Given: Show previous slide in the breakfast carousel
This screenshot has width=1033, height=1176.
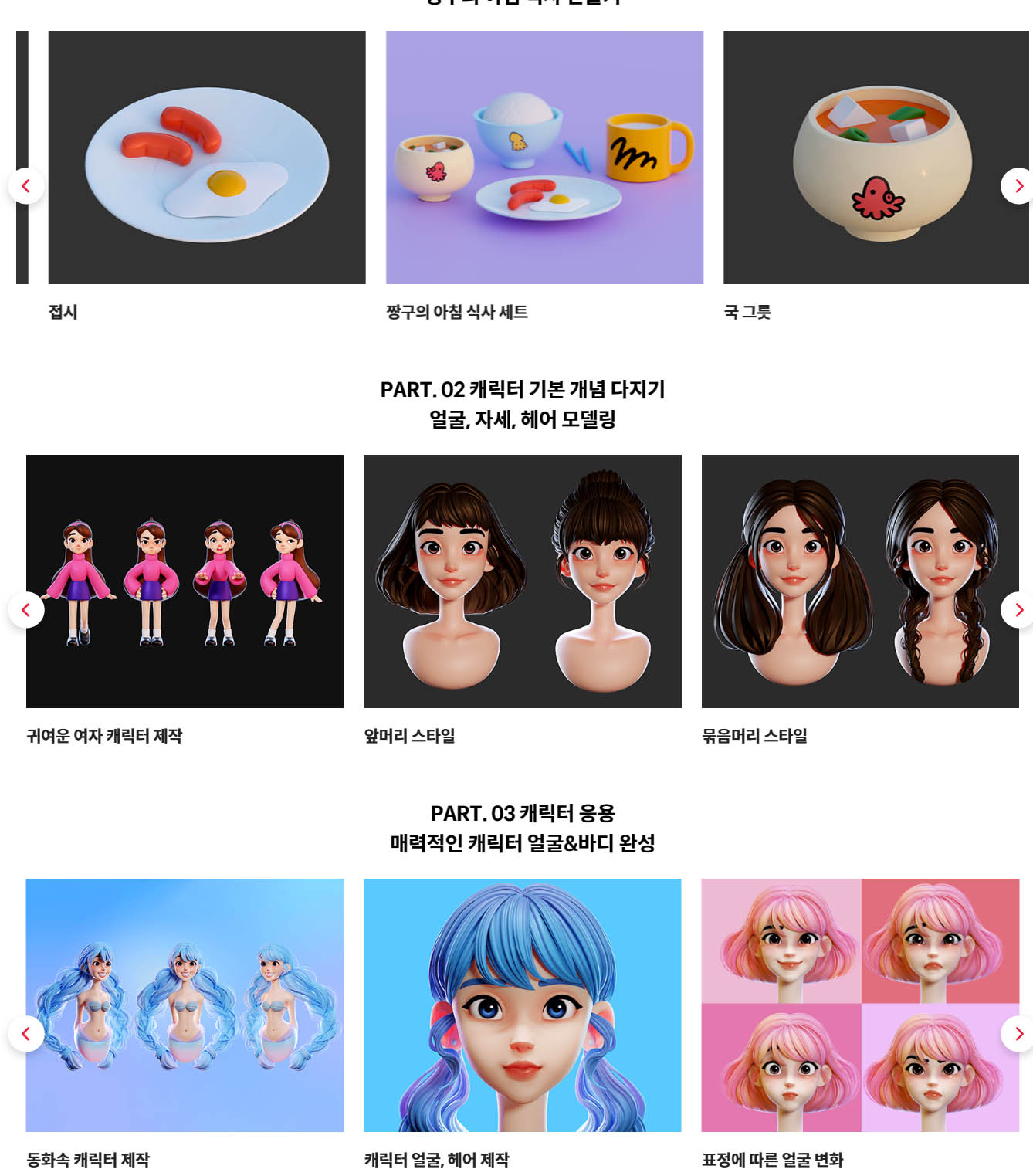Looking at the screenshot, I should [26, 186].
